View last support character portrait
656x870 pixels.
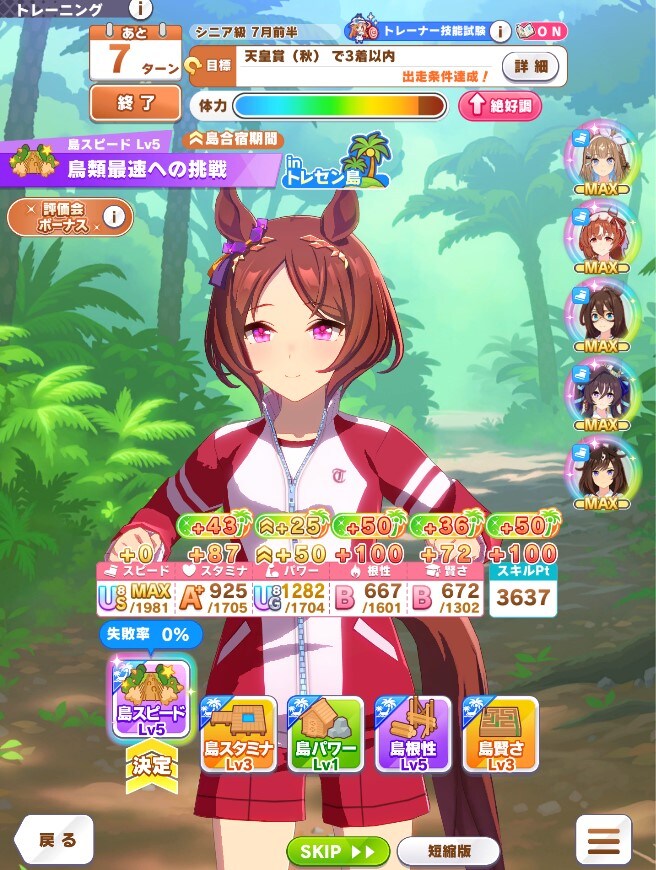pos(601,472)
